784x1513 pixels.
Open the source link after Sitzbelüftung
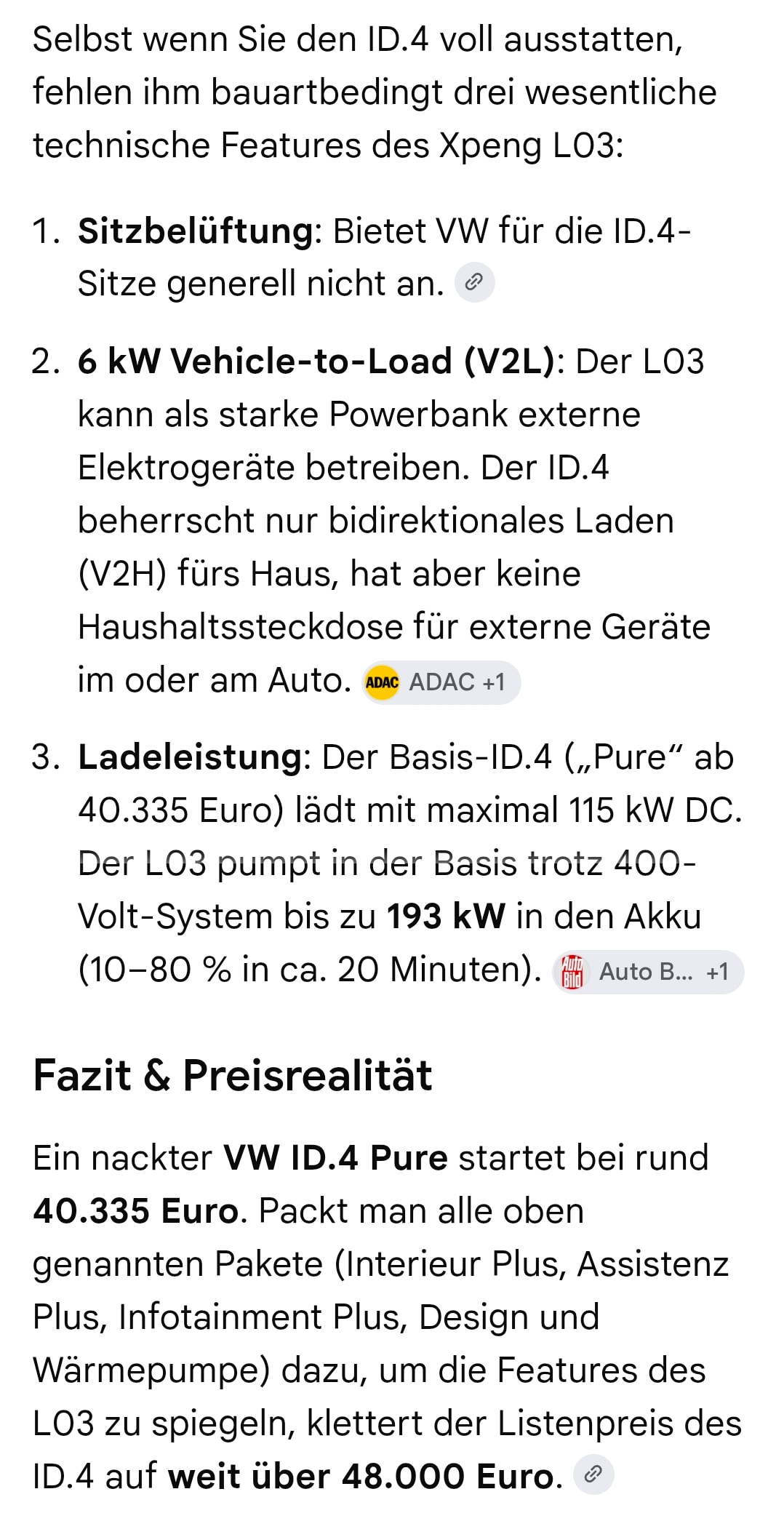point(474,282)
